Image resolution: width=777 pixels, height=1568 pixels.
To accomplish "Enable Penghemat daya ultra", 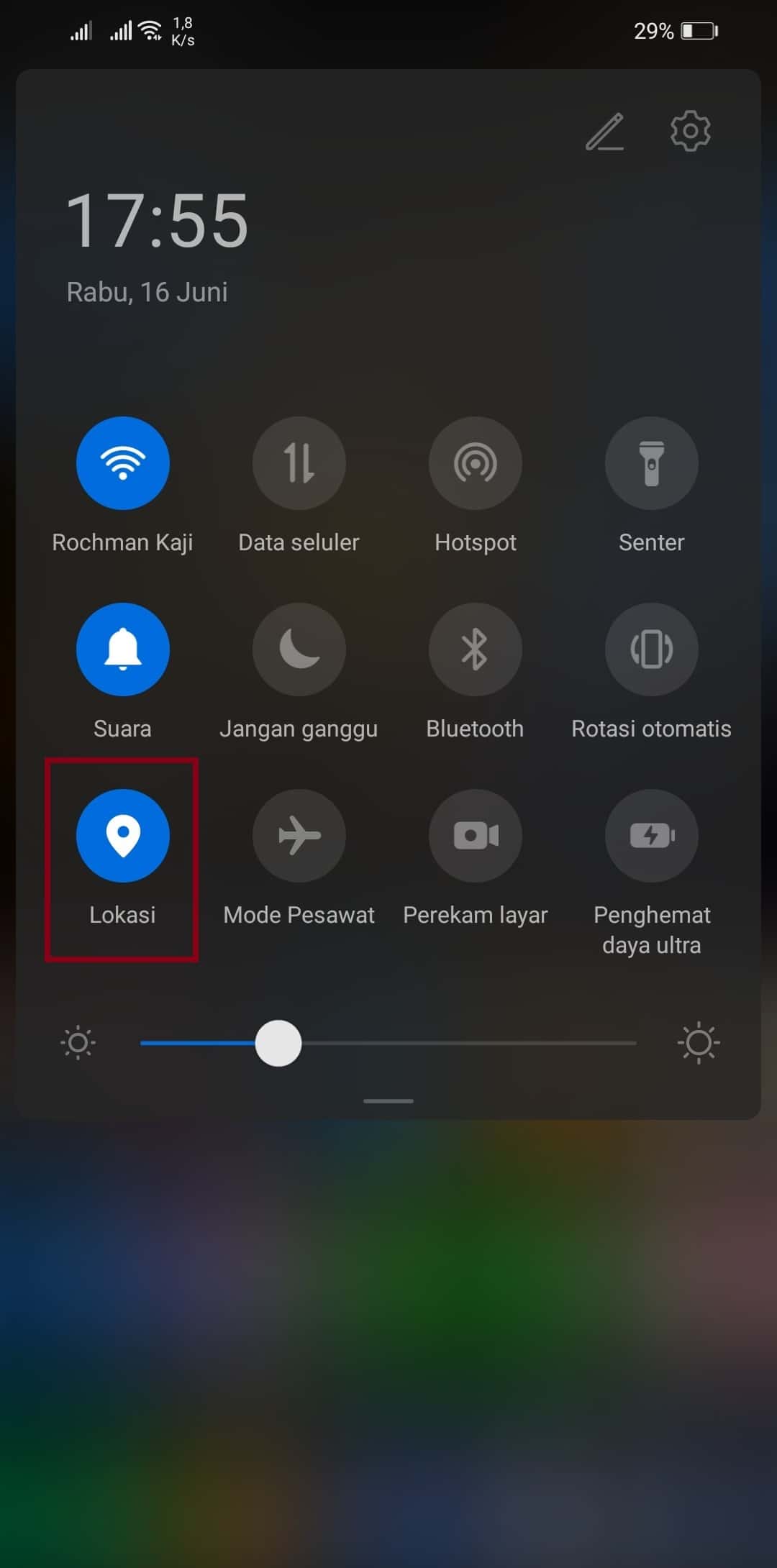I will (651, 836).
